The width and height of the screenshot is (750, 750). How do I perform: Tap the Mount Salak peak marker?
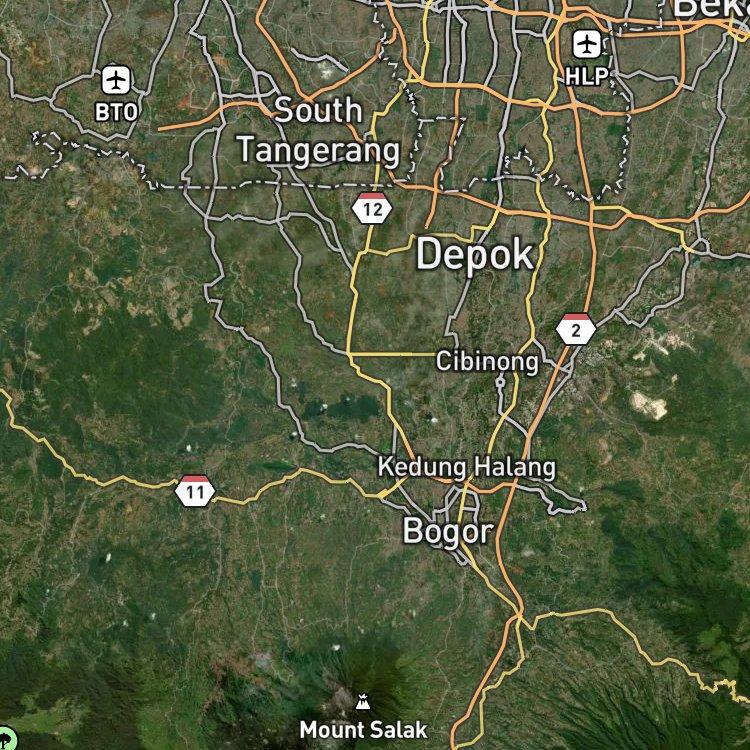click(x=363, y=702)
